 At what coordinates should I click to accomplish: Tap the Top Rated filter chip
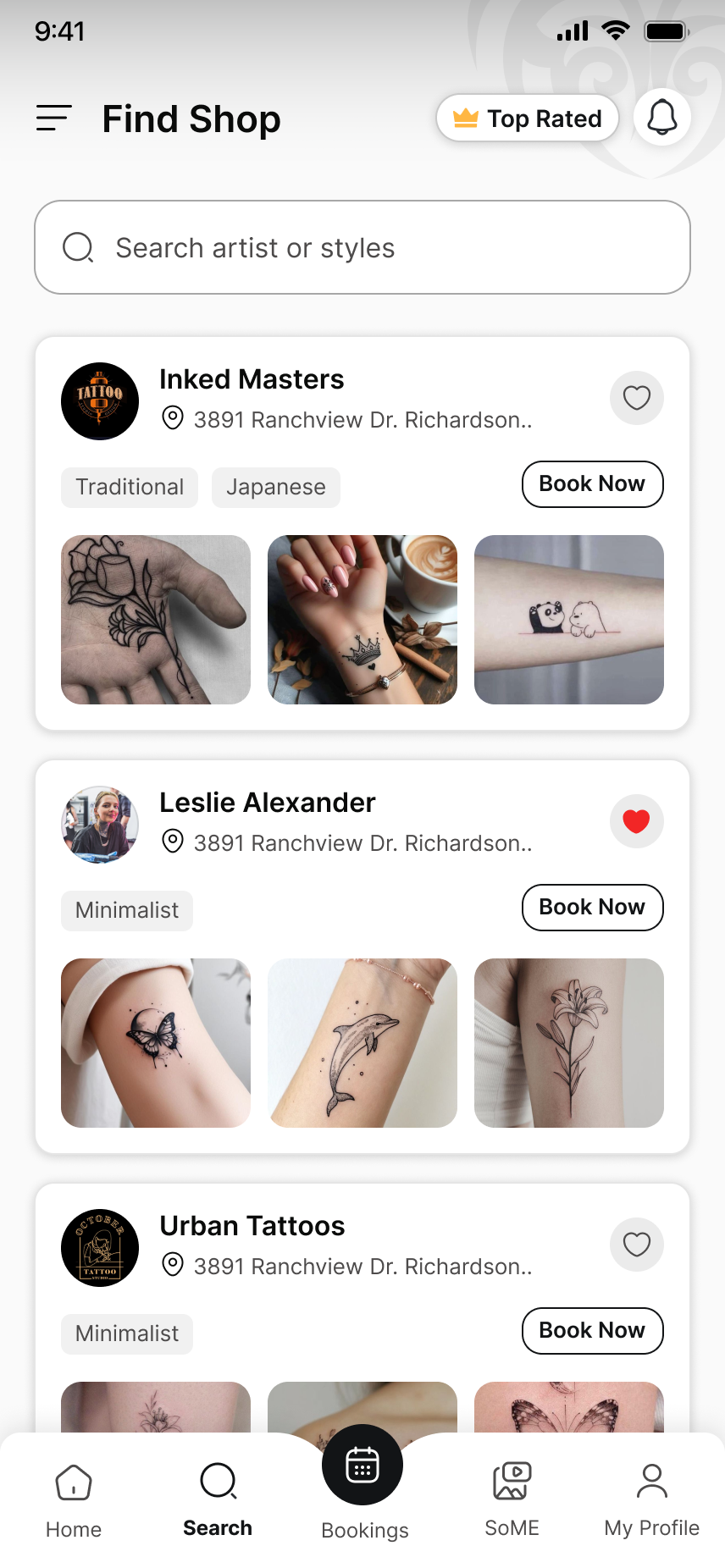tap(527, 118)
